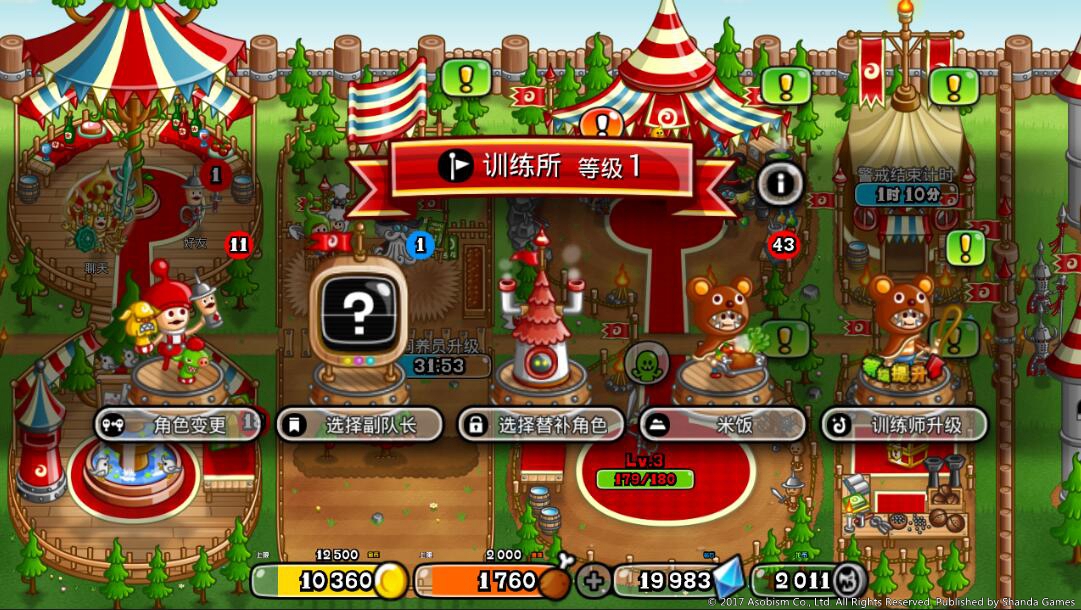Open 选择替补角色 button

pyautogui.click(x=540, y=424)
